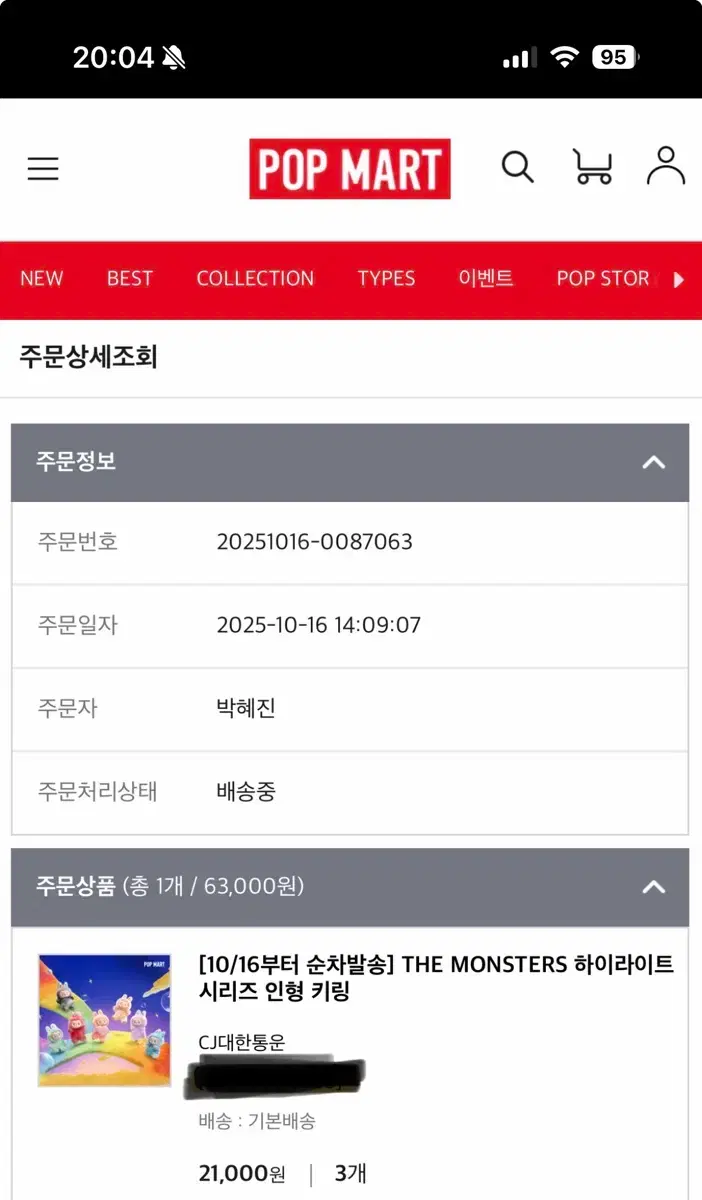Image resolution: width=702 pixels, height=1200 pixels.
Task: Go to the 이벤트 tab
Action: tap(486, 279)
